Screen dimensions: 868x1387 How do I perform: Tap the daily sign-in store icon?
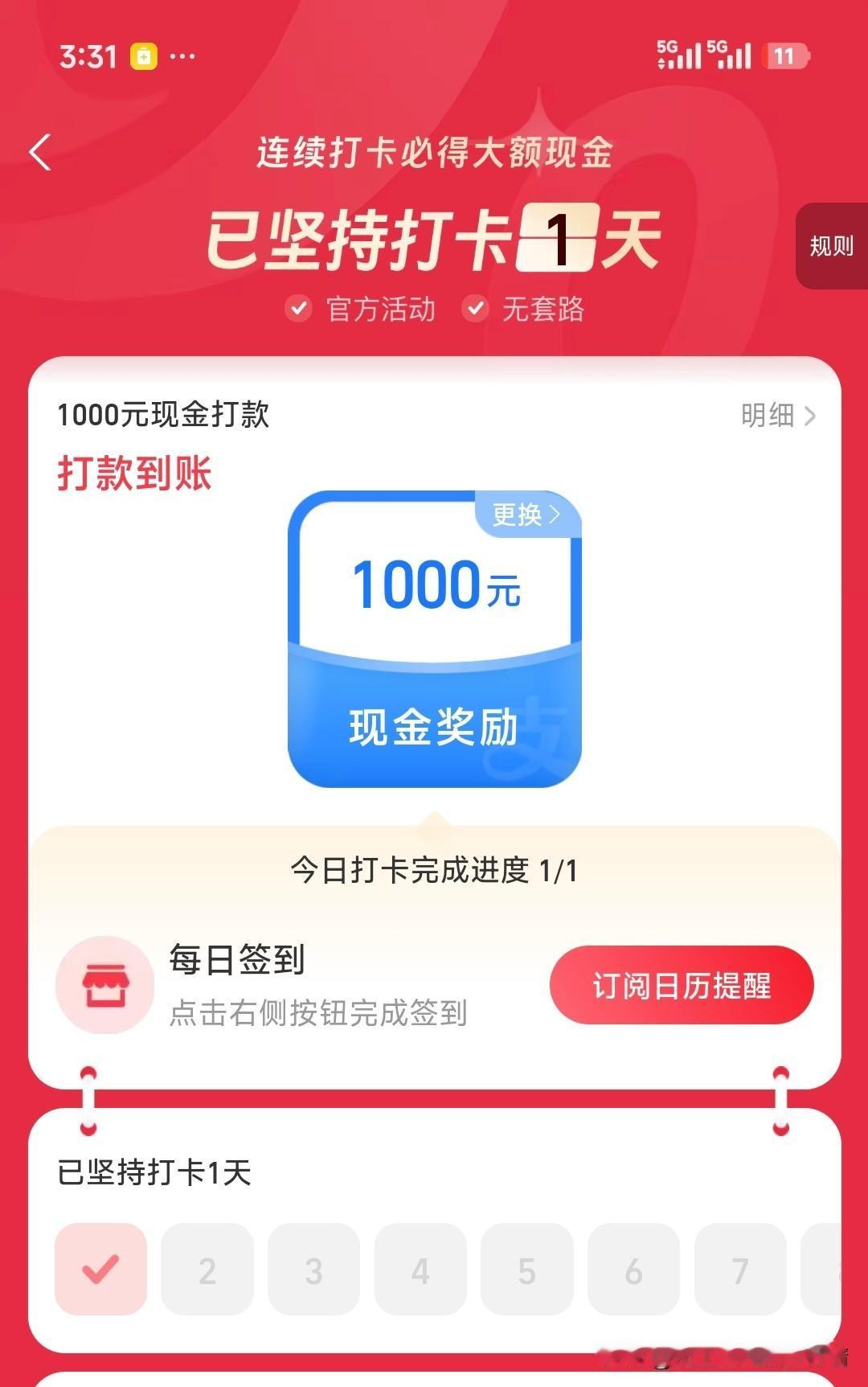coord(104,985)
